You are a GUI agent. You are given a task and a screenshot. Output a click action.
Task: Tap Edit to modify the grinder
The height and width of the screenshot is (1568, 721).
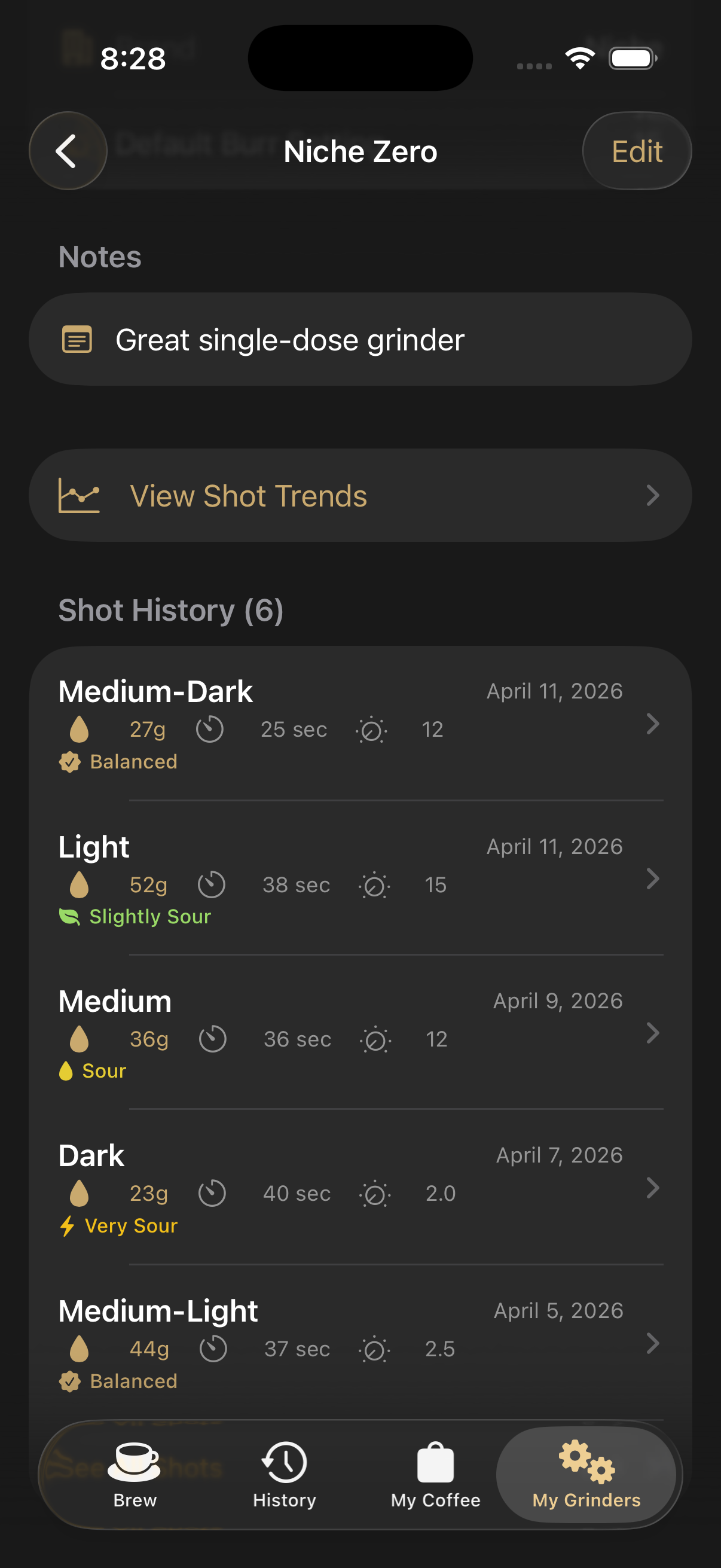coord(637,151)
